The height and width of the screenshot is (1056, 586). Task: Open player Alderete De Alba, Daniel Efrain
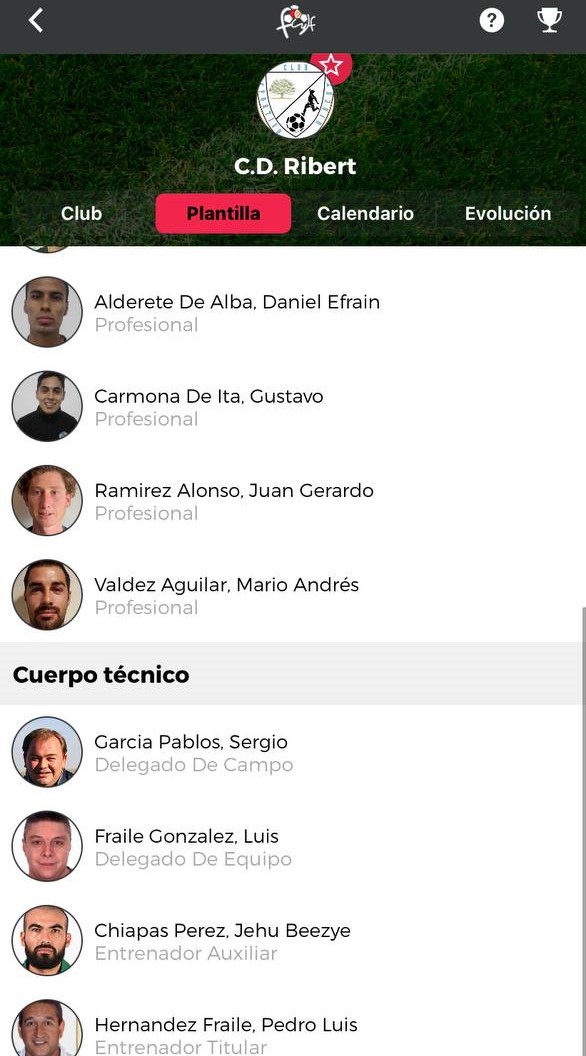[293, 312]
